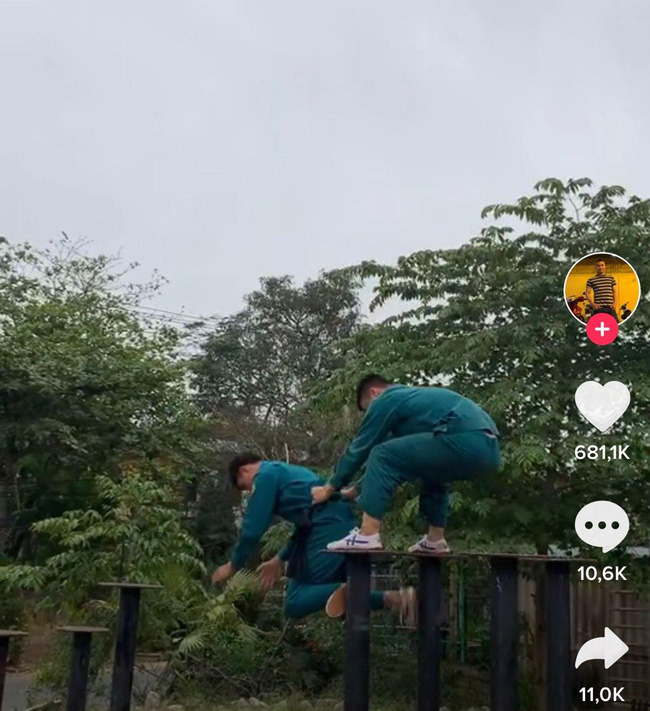650x711 pixels.
Task: Open the creator's profile avatar
Action: coord(601,286)
